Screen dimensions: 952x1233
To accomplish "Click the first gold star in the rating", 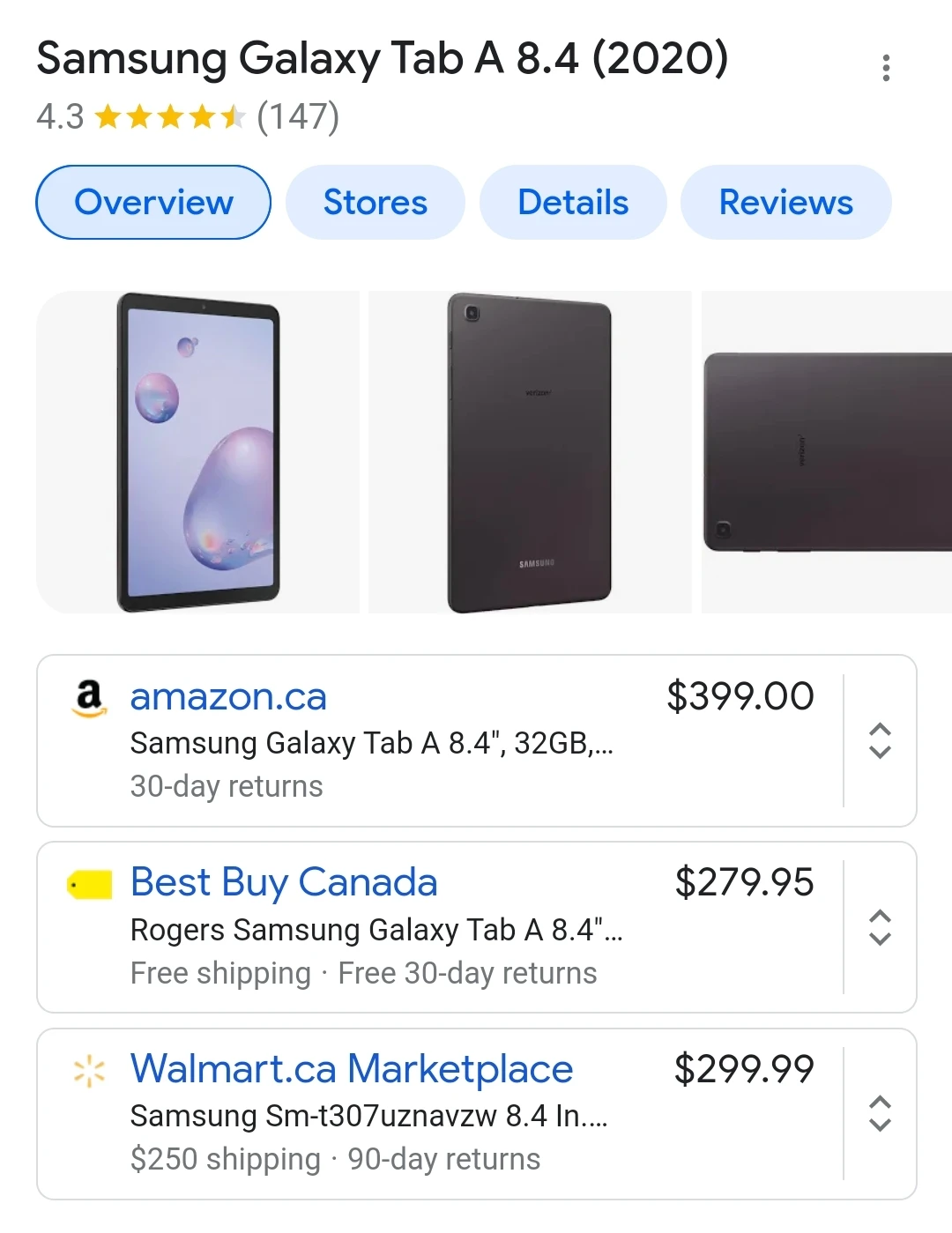I will pyautogui.click(x=109, y=116).
